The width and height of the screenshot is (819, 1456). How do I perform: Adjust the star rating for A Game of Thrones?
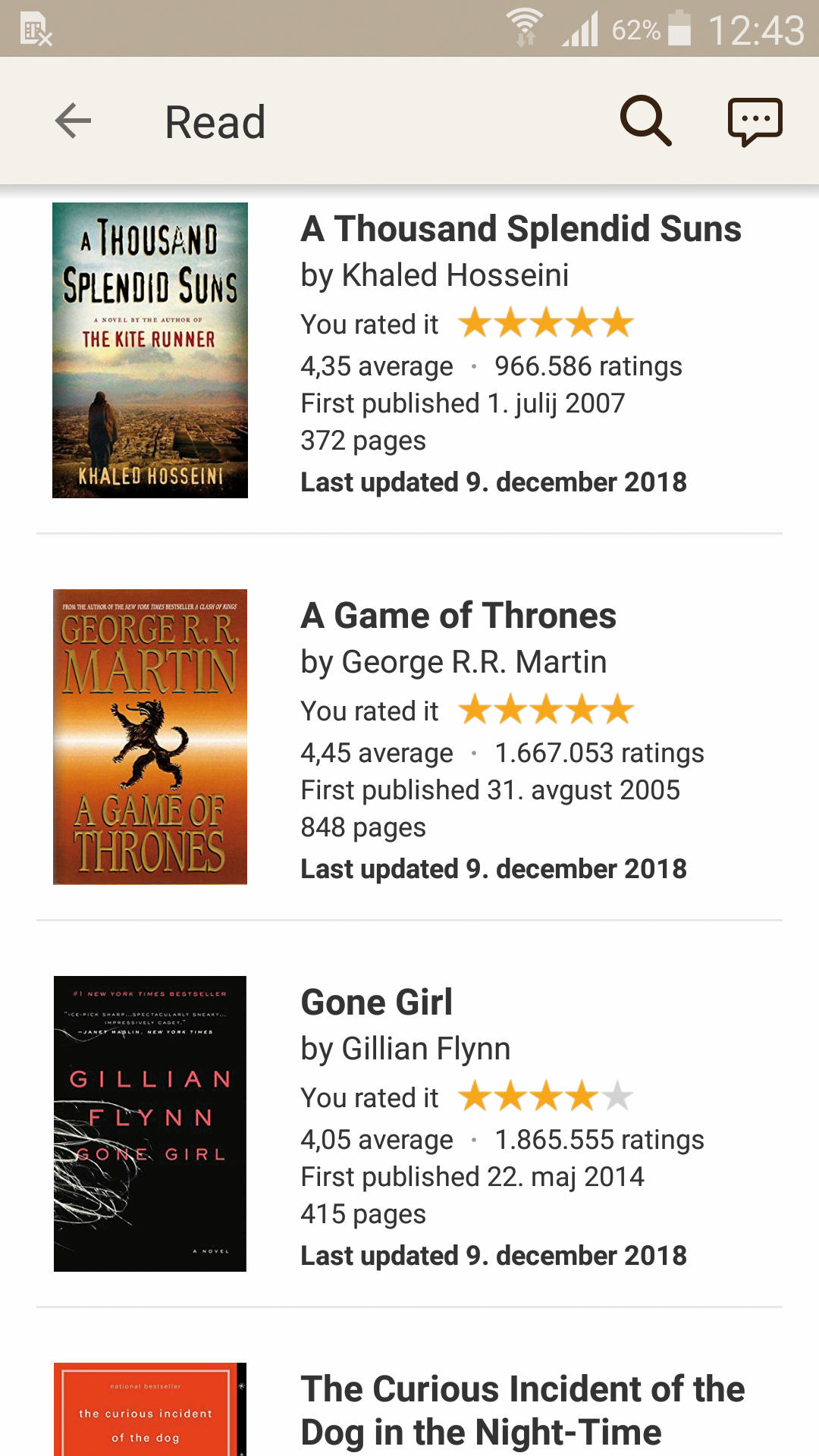(546, 710)
